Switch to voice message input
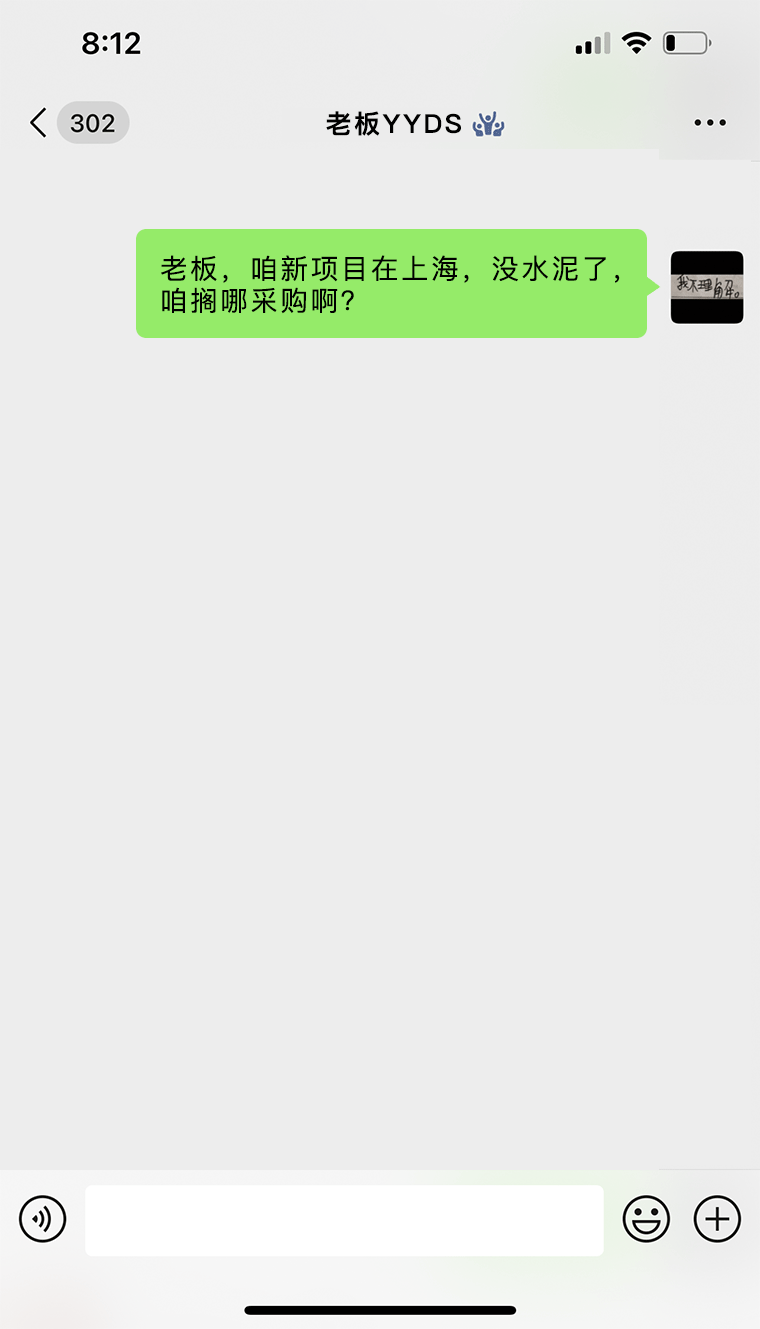 click(x=43, y=1219)
